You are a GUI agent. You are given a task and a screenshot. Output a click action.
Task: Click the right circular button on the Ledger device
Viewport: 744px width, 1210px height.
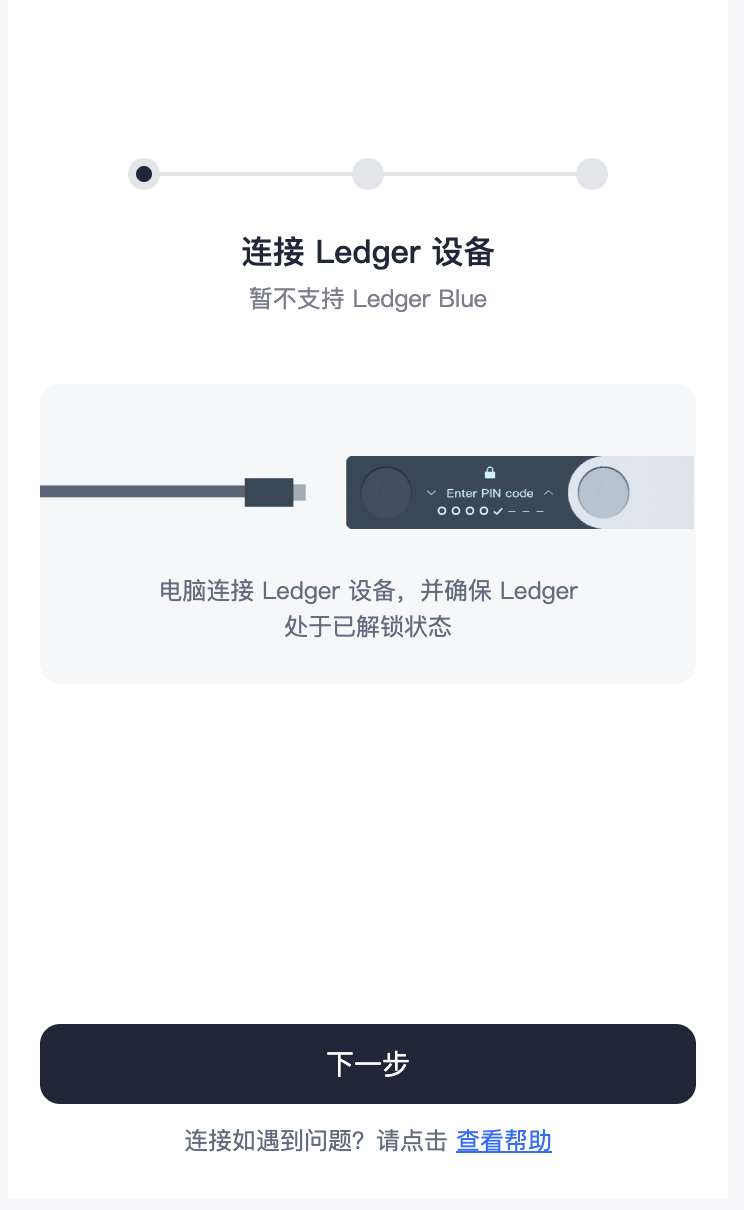click(x=604, y=492)
